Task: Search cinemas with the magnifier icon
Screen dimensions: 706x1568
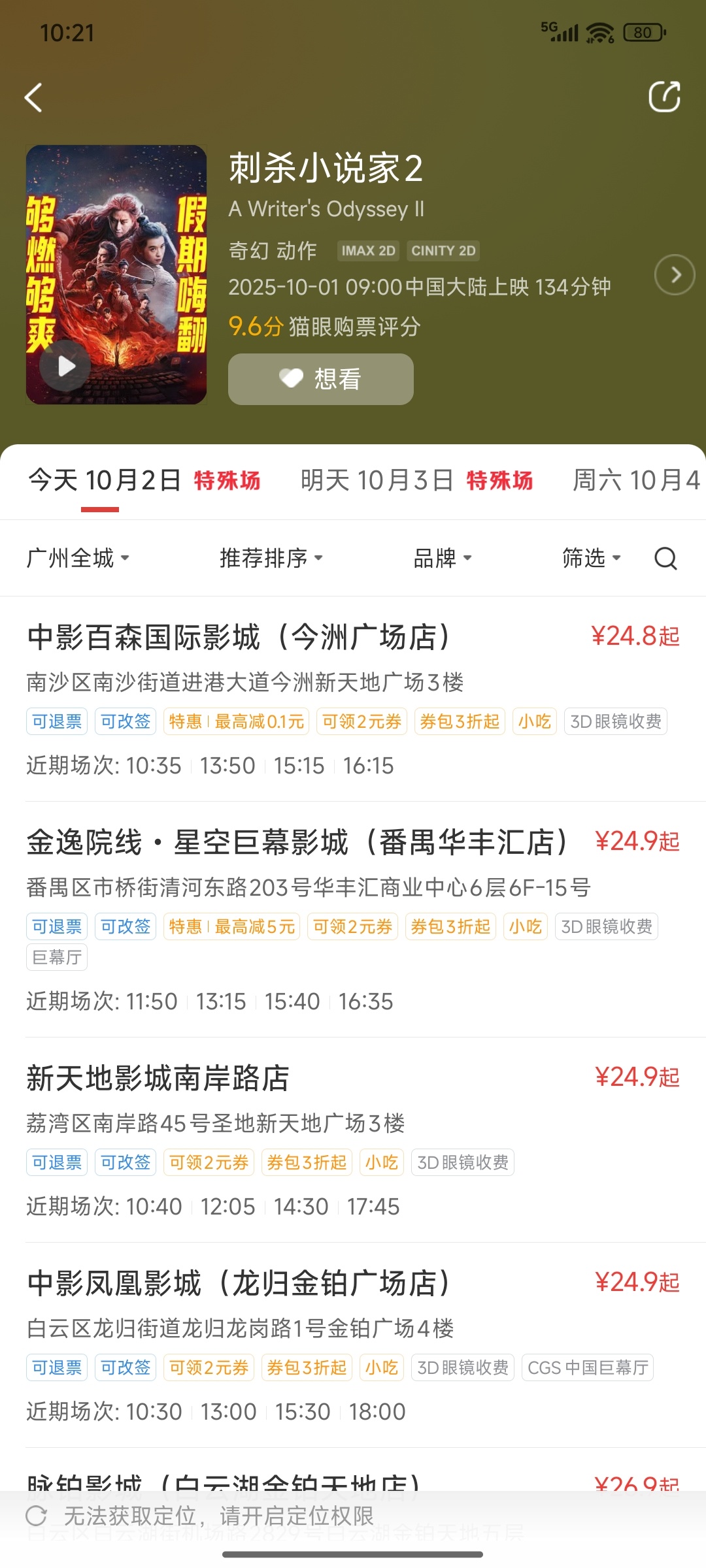Action: coord(665,559)
